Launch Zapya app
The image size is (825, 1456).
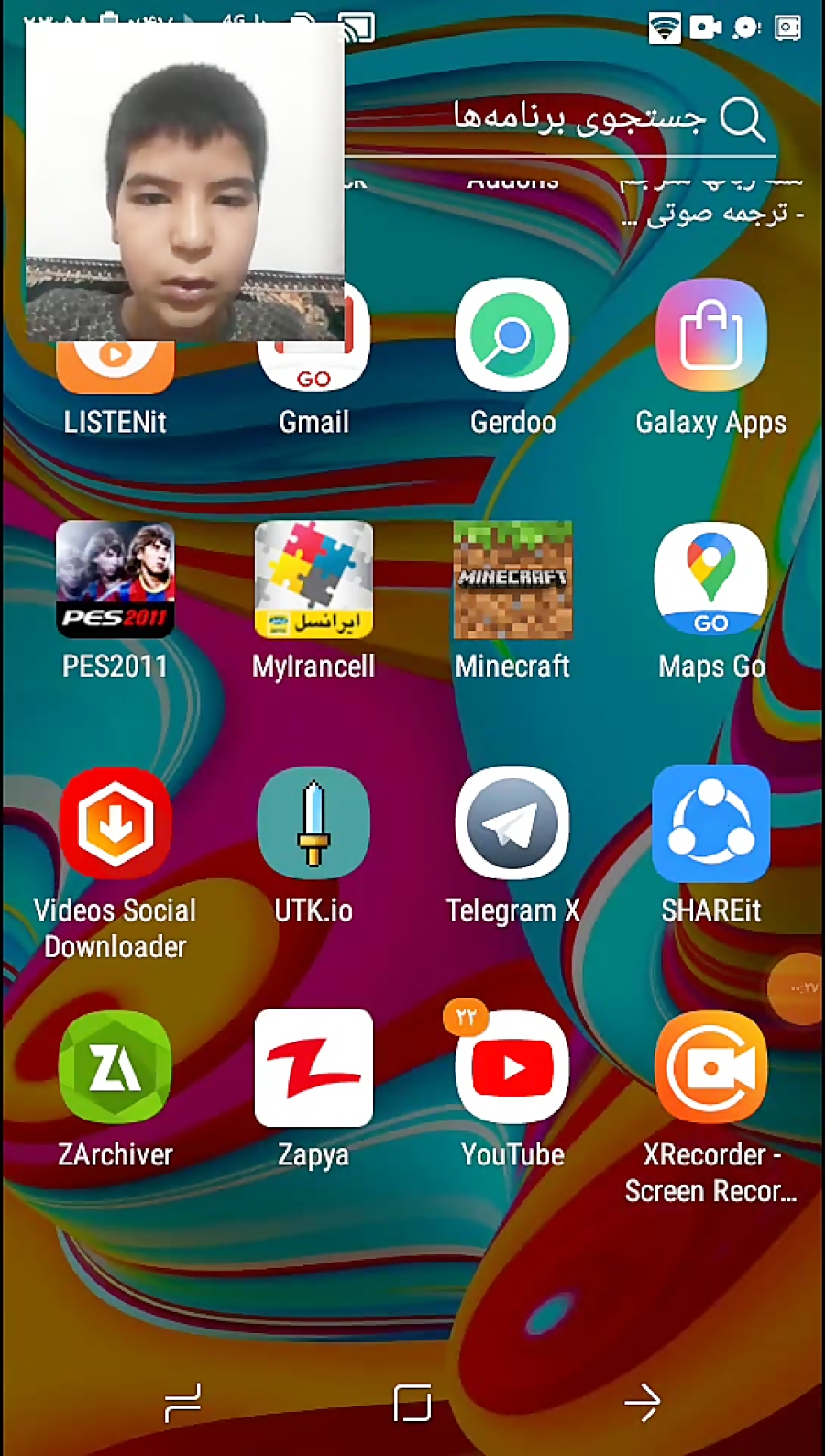313,1068
